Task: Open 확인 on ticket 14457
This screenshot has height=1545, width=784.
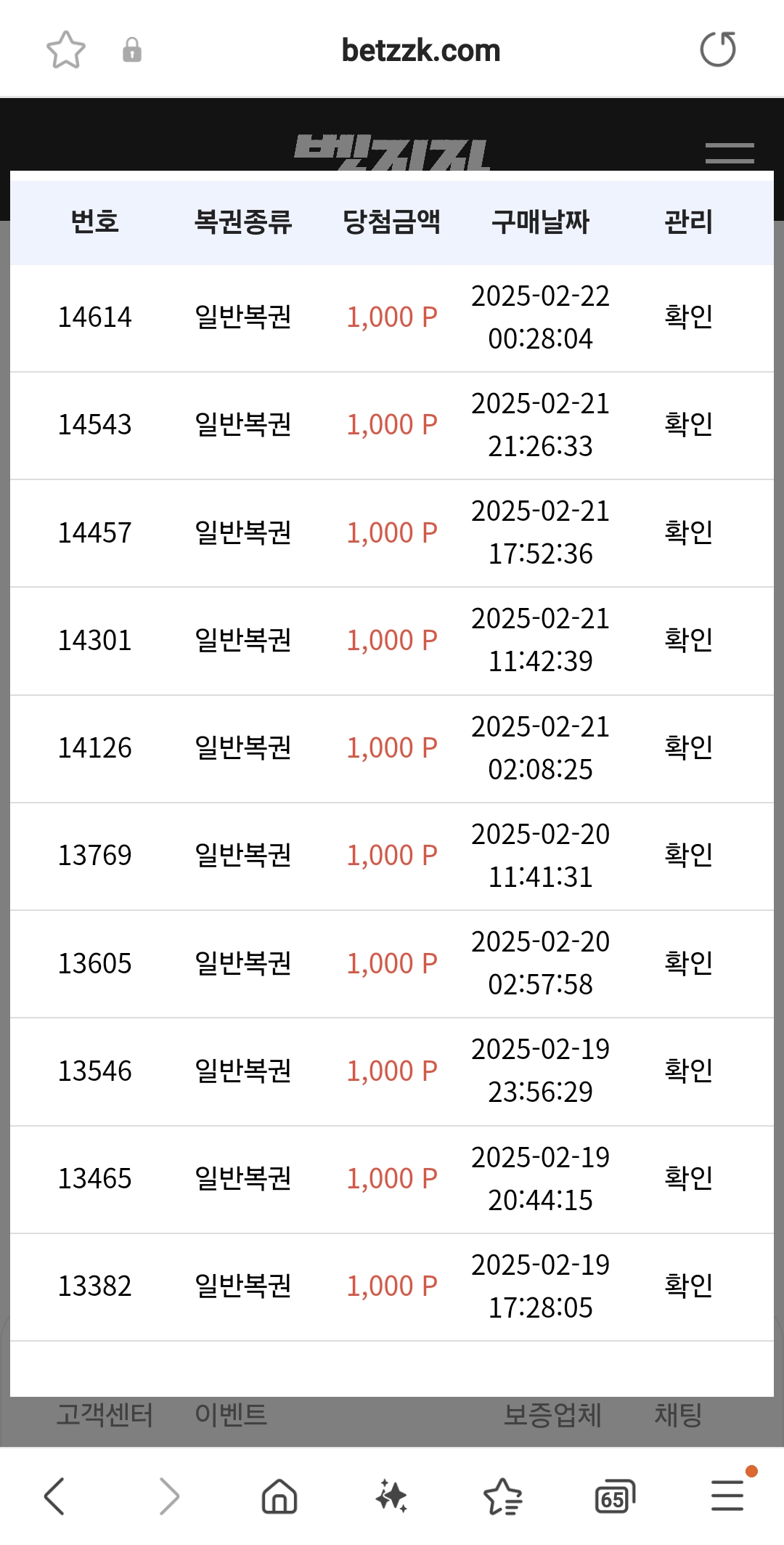Action: click(688, 532)
